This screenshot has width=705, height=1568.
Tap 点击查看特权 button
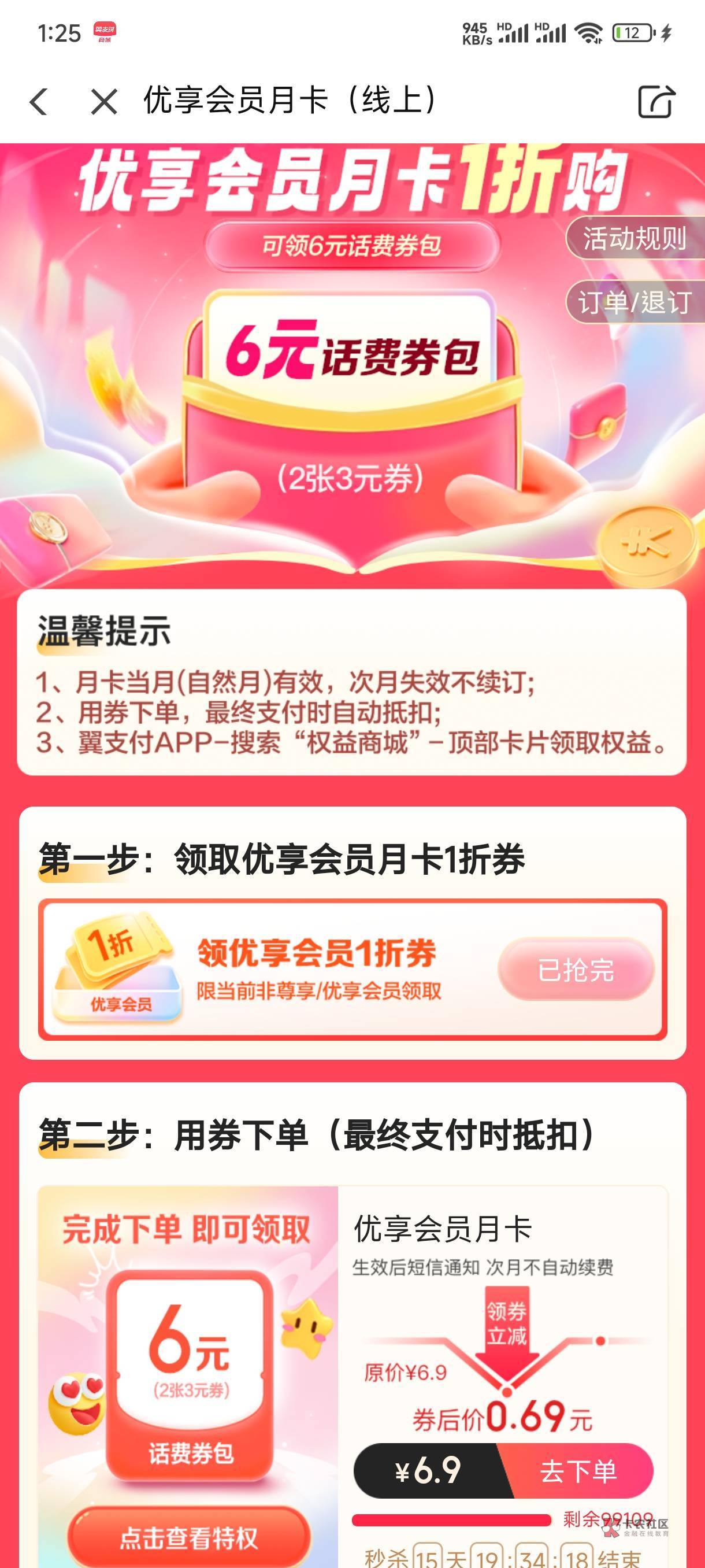[188, 1538]
